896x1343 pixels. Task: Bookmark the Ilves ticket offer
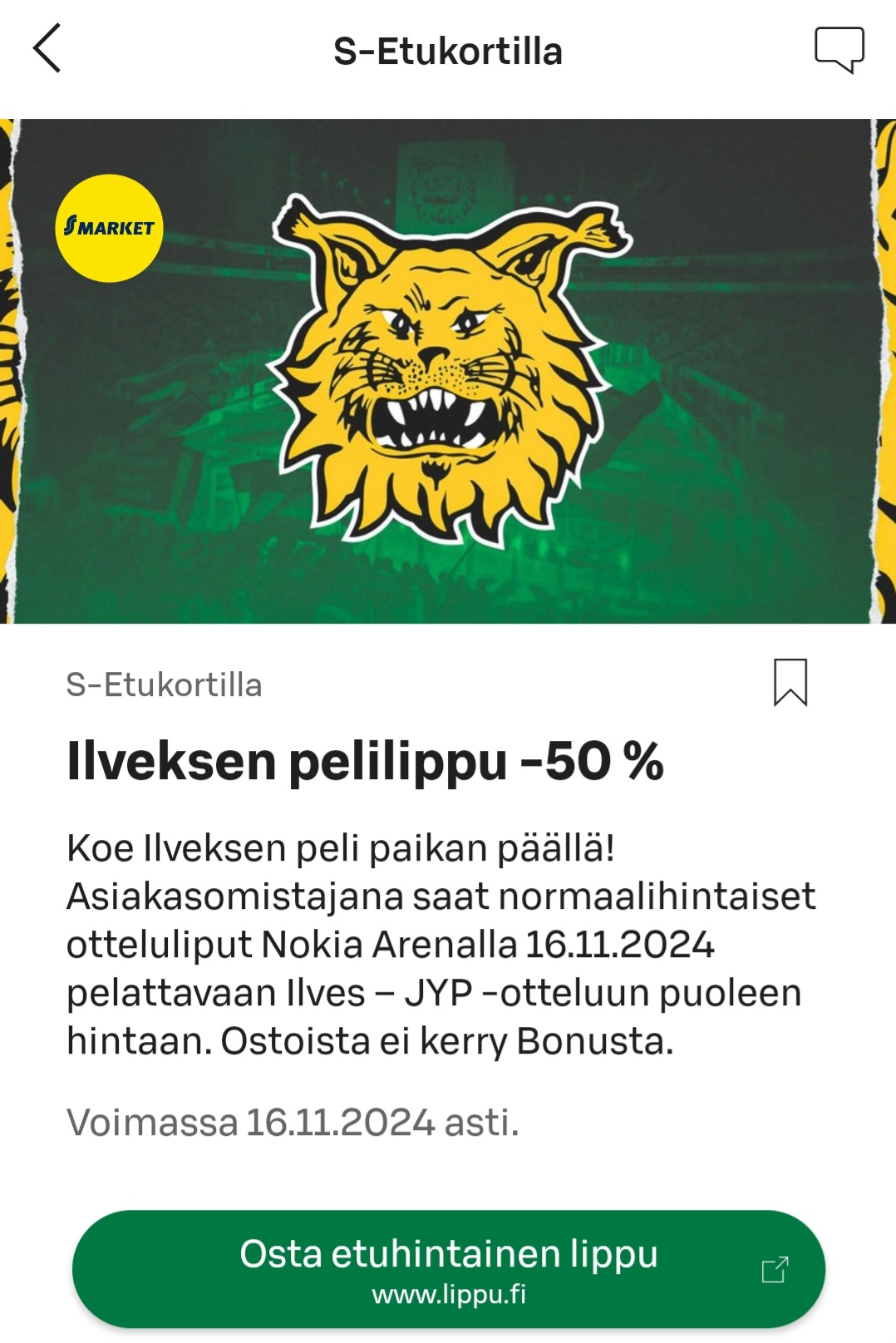point(790,682)
